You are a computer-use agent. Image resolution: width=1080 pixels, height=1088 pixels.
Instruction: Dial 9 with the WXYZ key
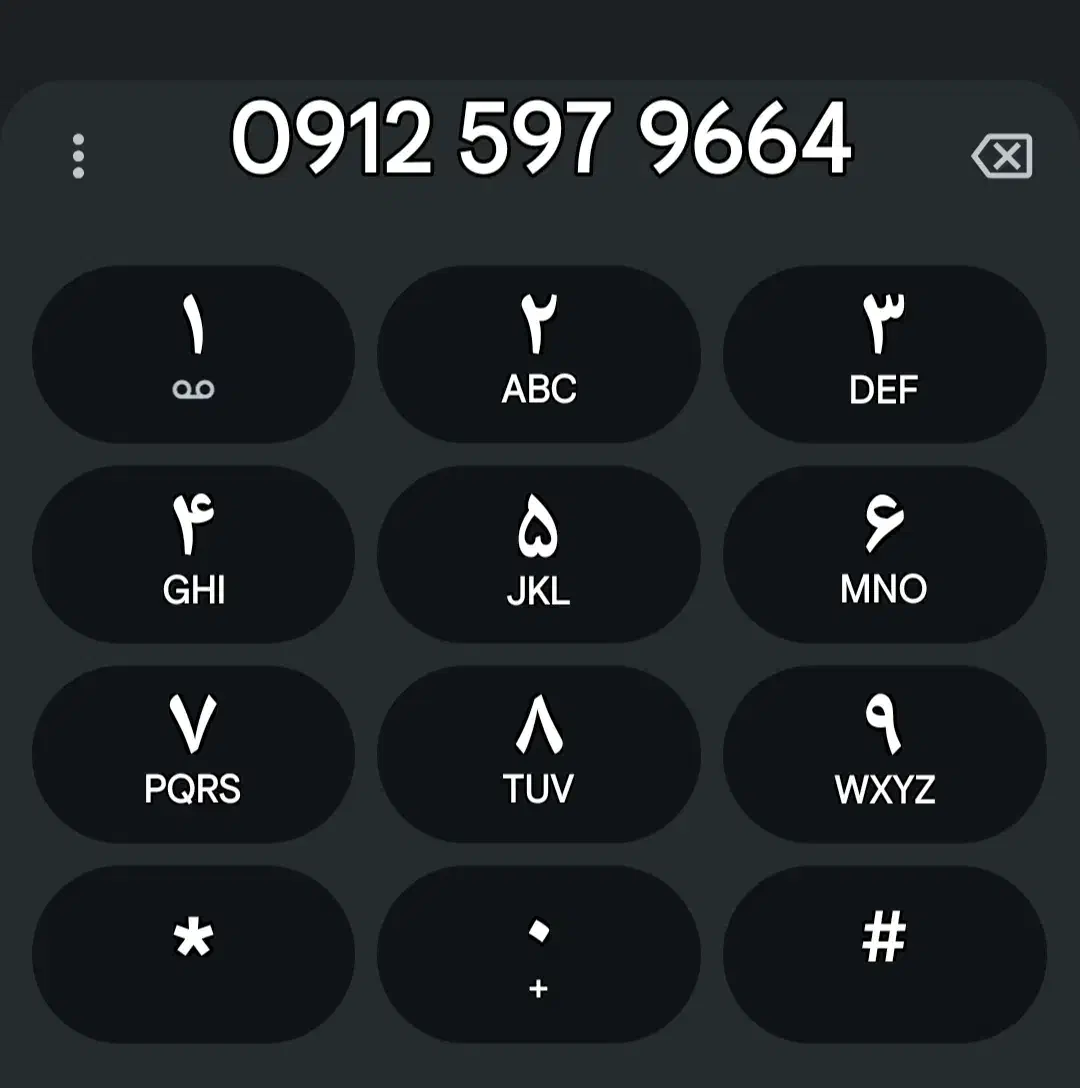click(x=884, y=754)
